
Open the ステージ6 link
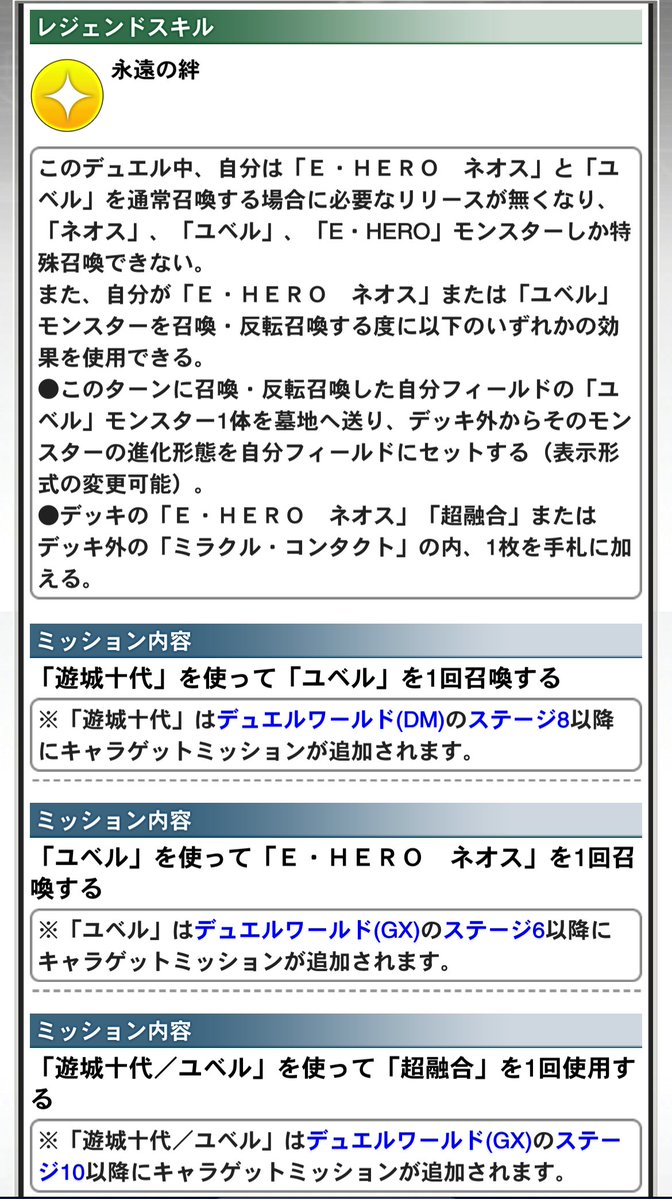pyautogui.click(x=487, y=929)
